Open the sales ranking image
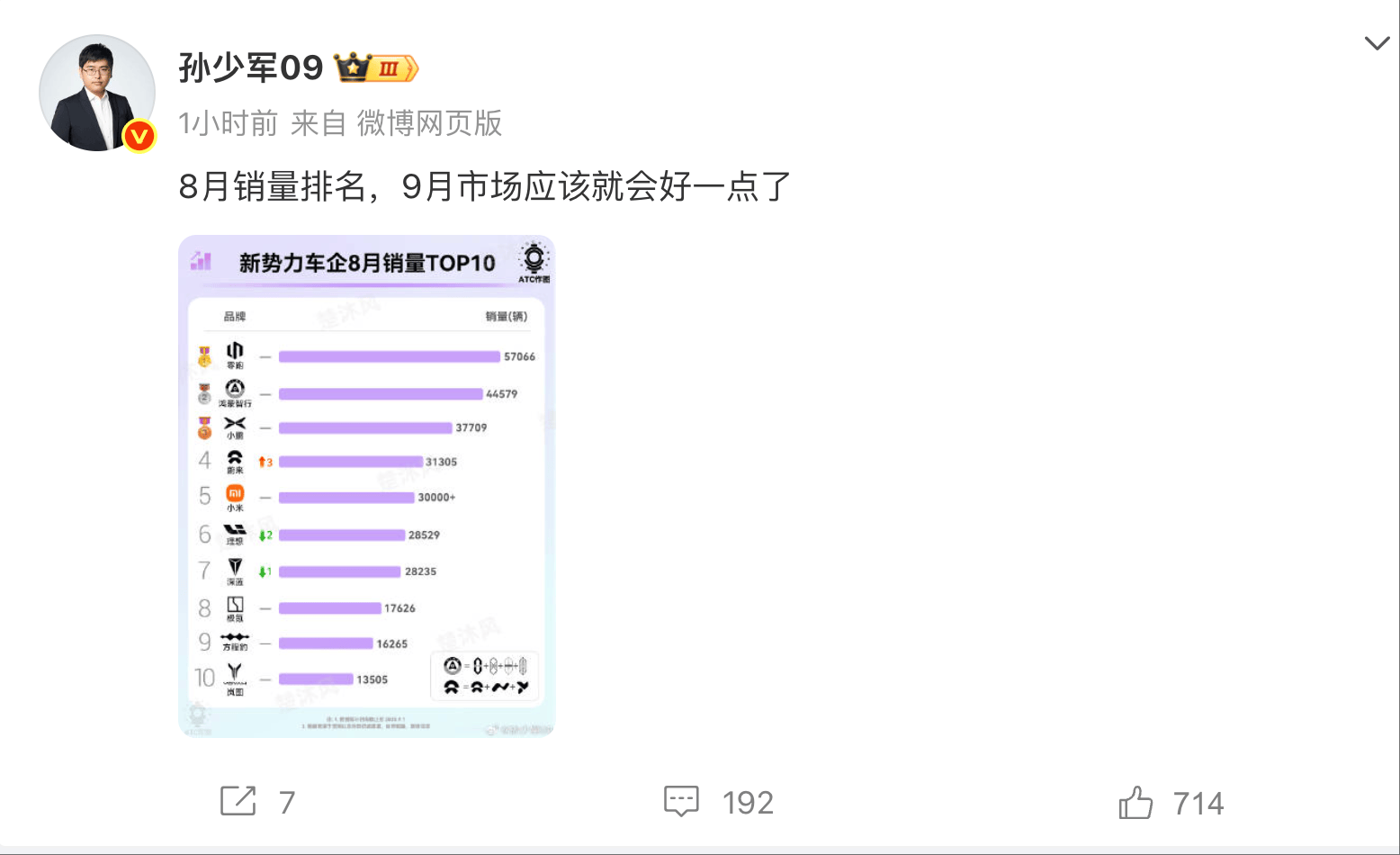The image size is (1400, 855). (366, 486)
